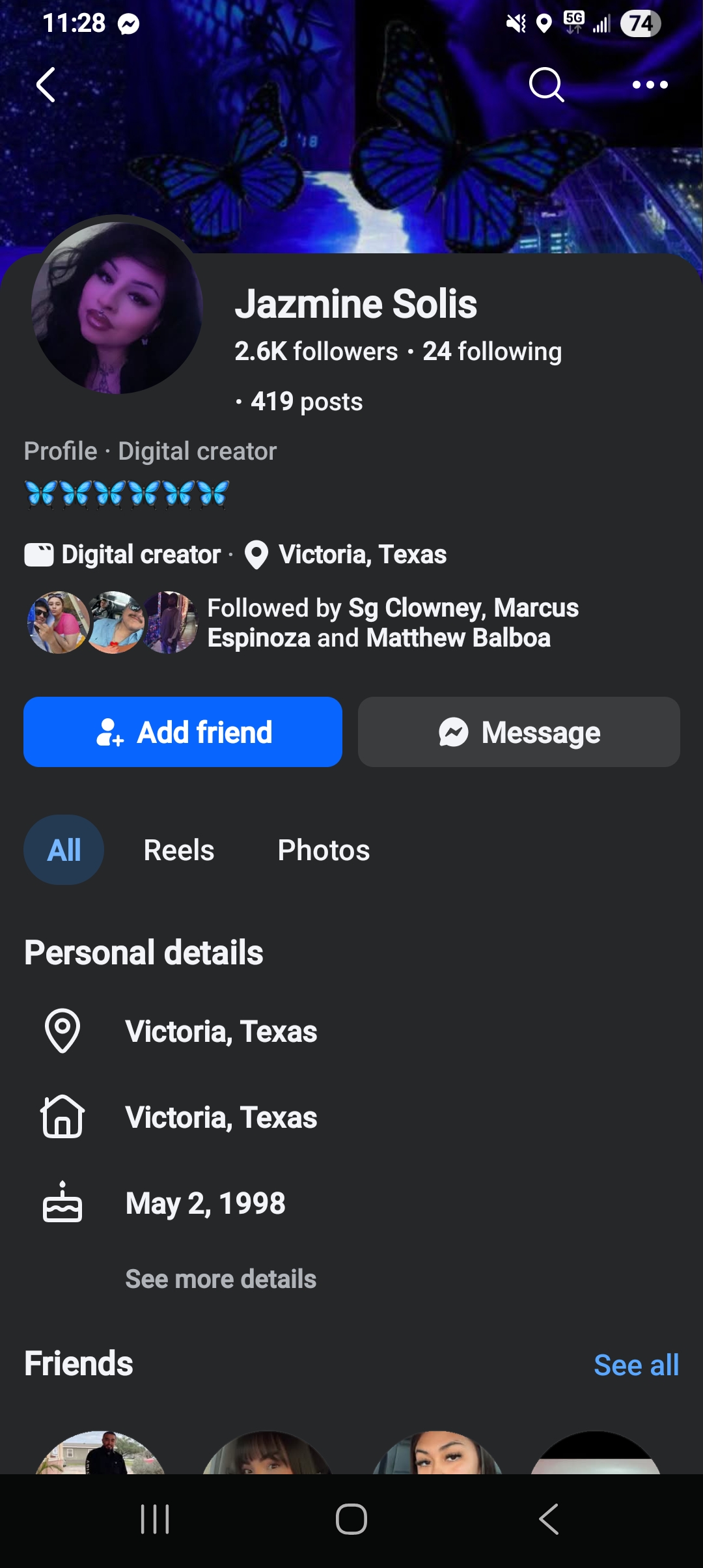The height and width of the screenshot is (1568, 703).
Task: Go back using the top-left arrow
Action: [x=46, y=85]
